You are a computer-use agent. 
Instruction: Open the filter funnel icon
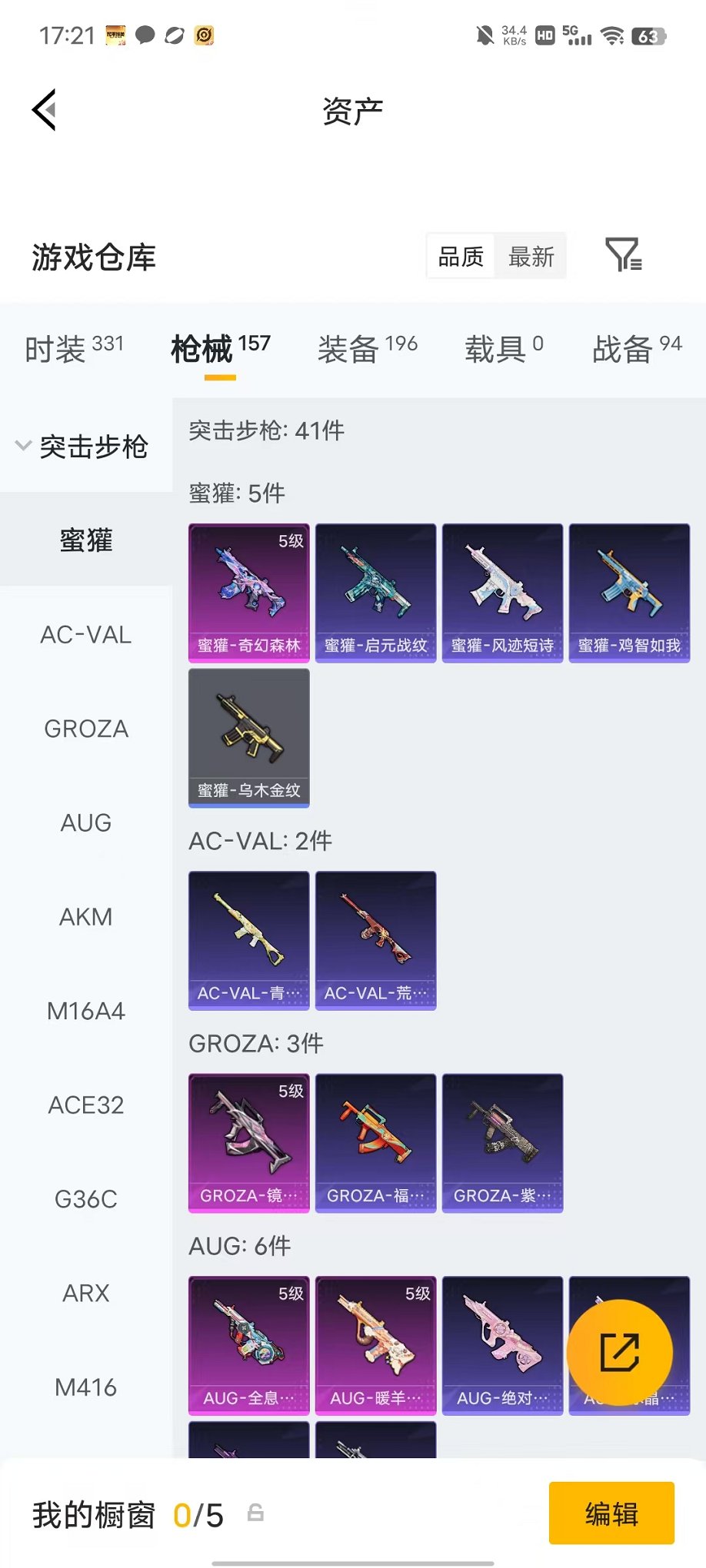pyautogui.click(x=623, y=255)
